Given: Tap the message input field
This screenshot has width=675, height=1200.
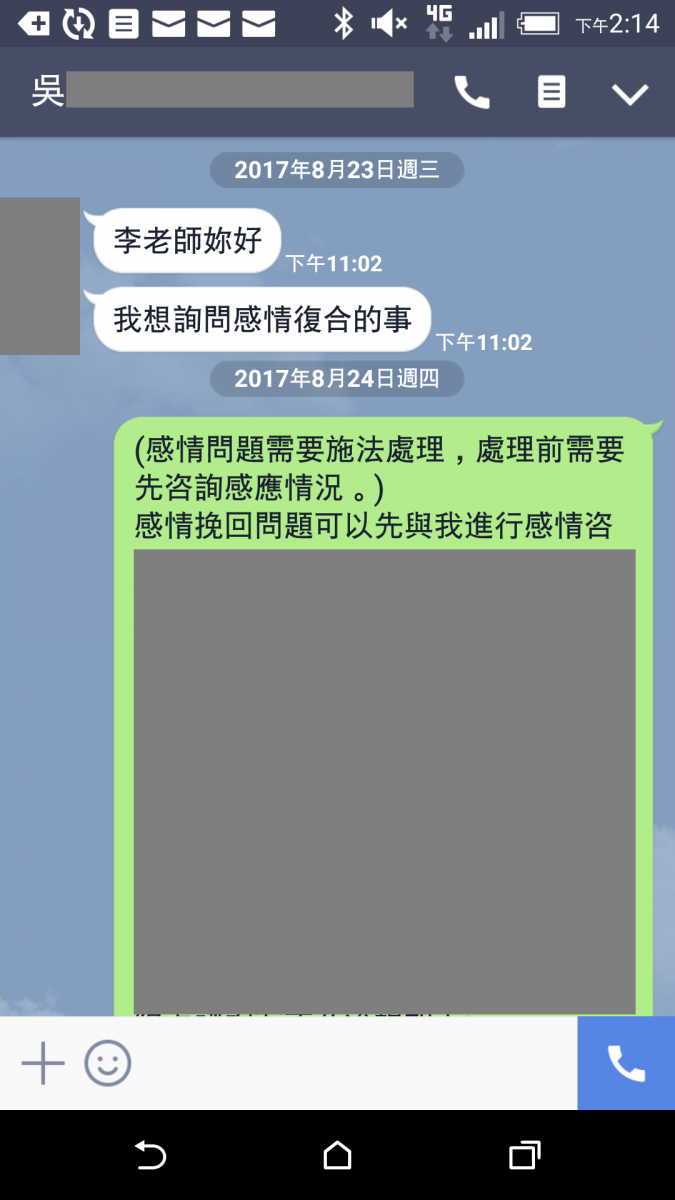Looking at the screenshot, I should coord(350,1064).
